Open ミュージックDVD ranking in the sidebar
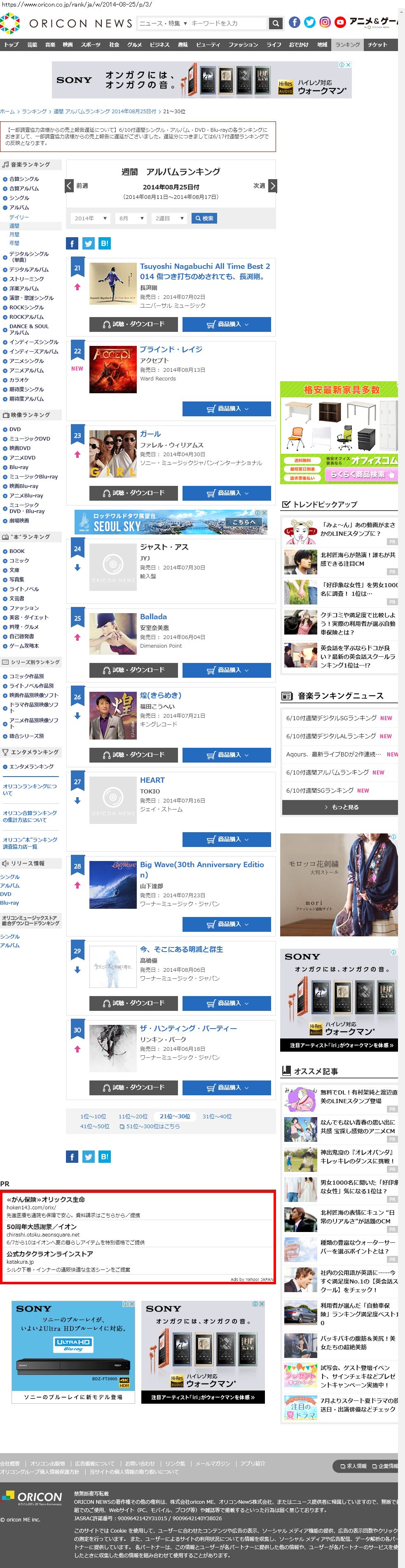405x1568 pixels. 29,439
